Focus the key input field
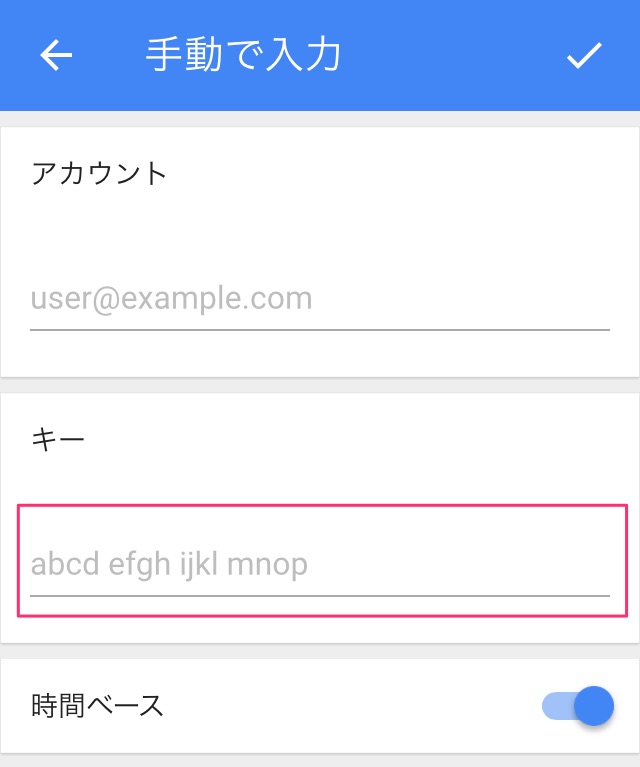Image resolution: width=640 pixels, height=767 pixels. (x=319, y=564)
